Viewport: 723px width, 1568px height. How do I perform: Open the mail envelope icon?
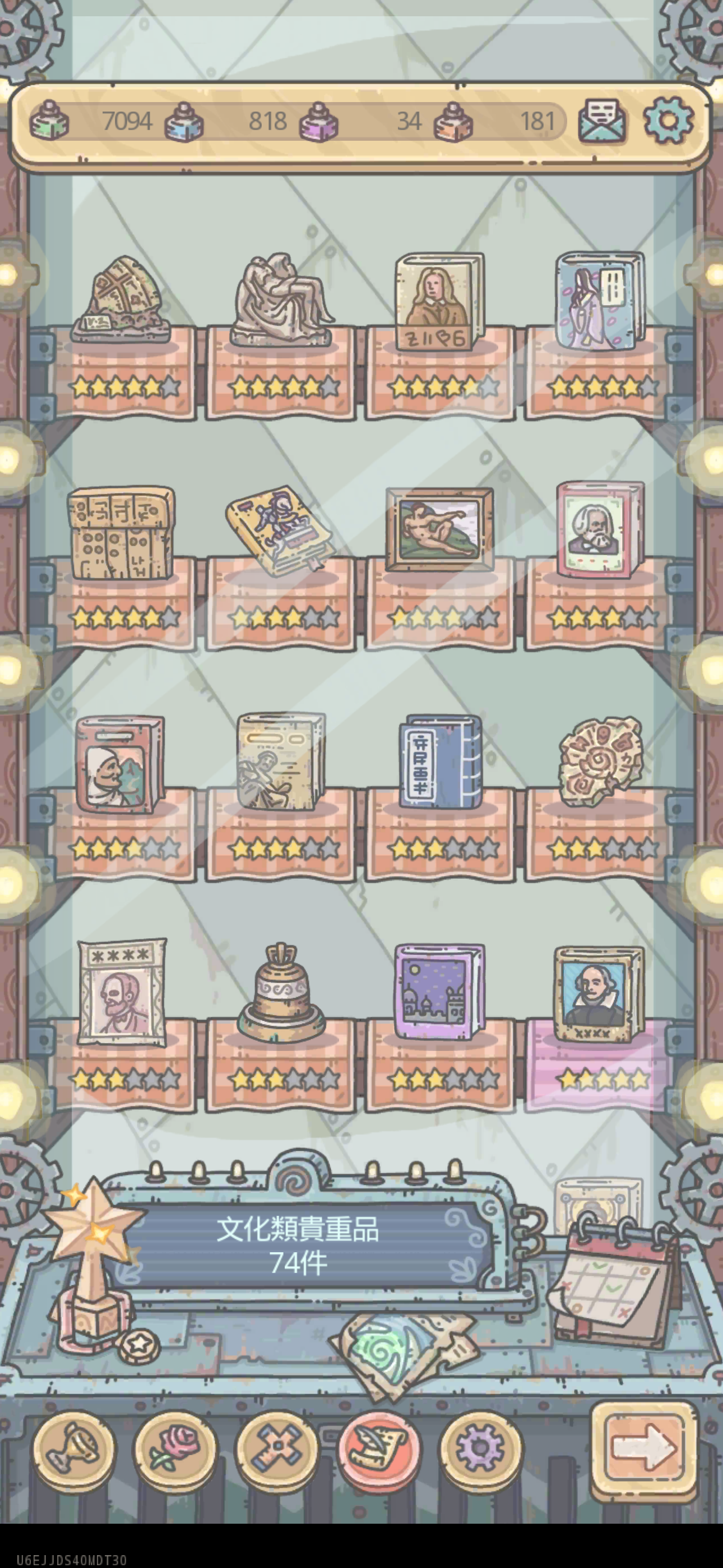click(x=601, y=121)
